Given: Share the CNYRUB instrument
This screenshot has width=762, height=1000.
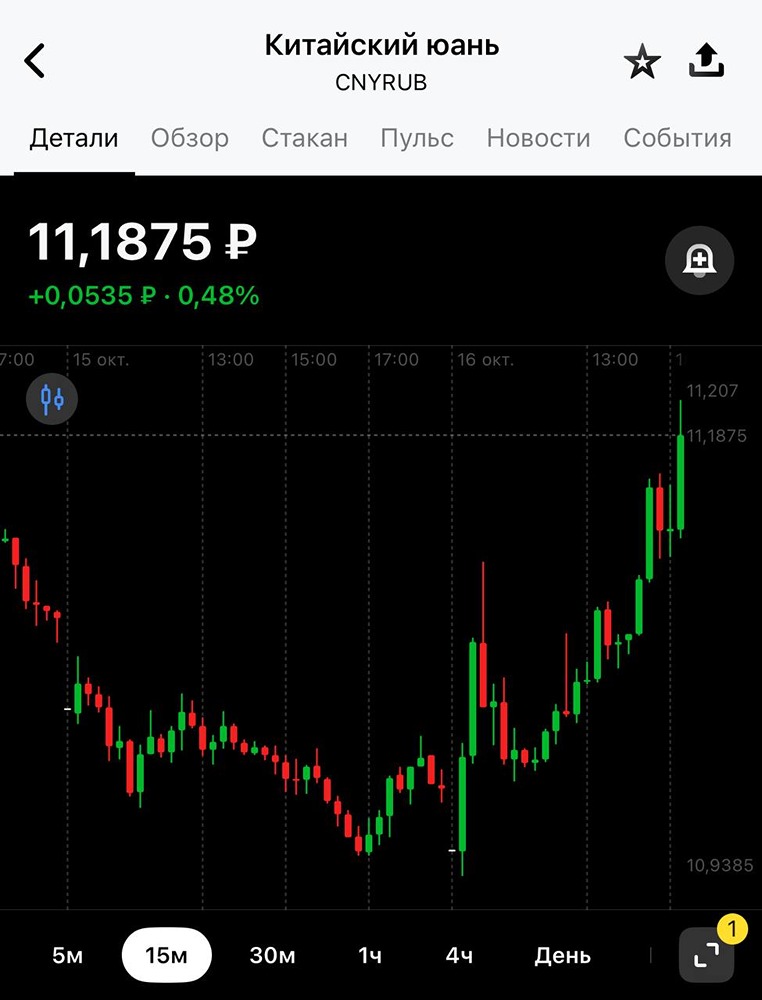Looking at the screenshot, I should 706,62.
